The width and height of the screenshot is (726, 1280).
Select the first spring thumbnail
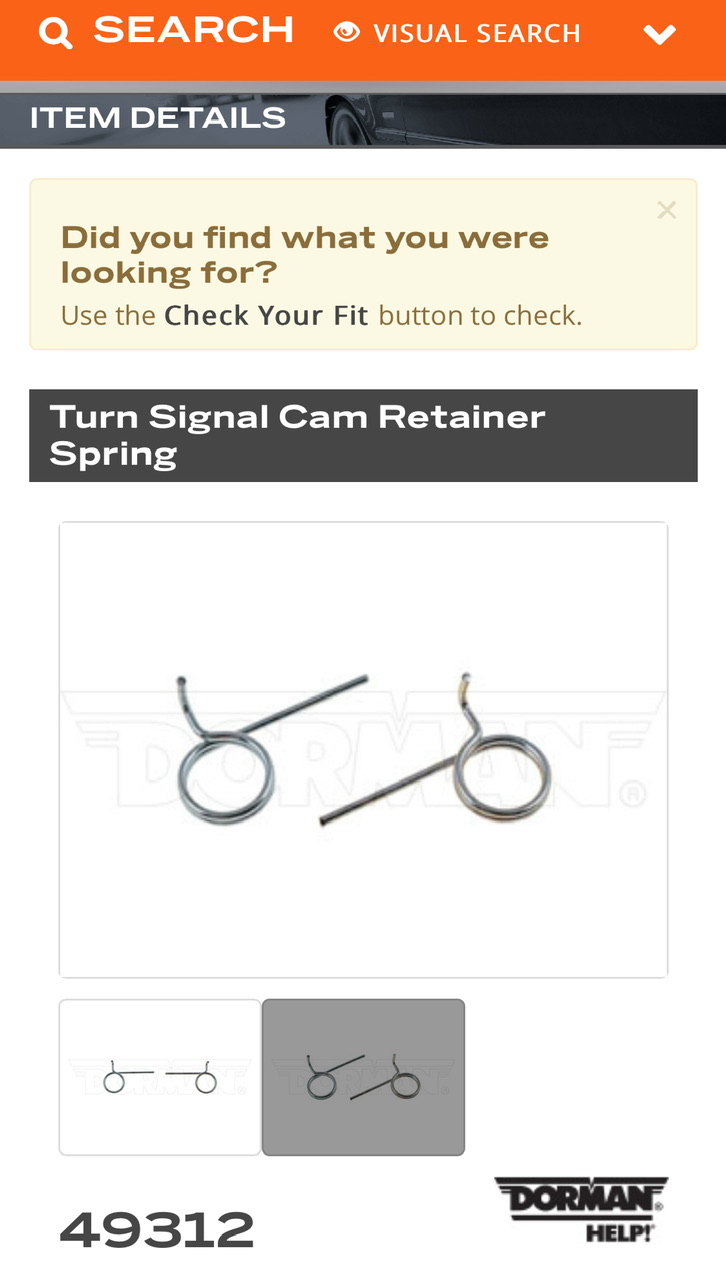point(160,1077)
